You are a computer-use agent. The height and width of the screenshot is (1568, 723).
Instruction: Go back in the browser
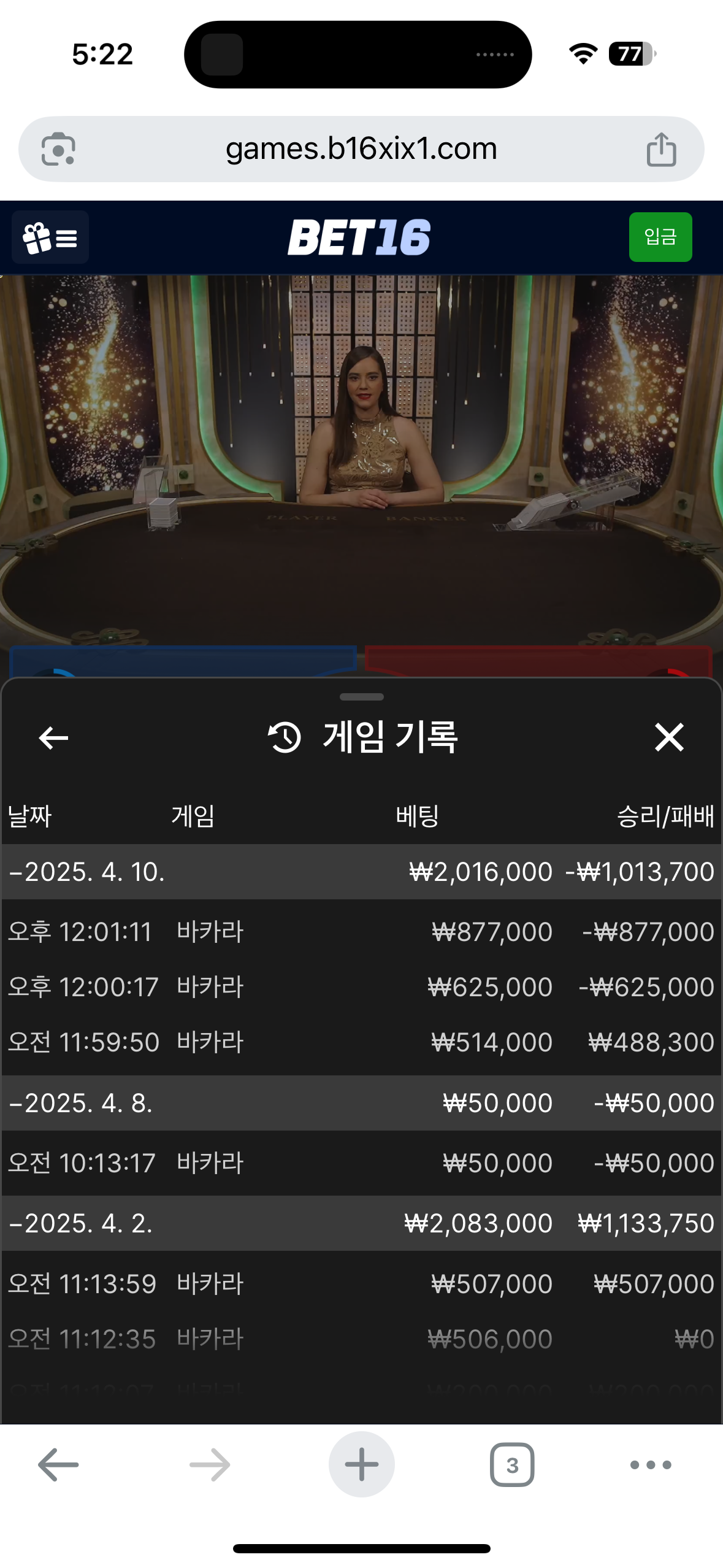[58, 1465]
